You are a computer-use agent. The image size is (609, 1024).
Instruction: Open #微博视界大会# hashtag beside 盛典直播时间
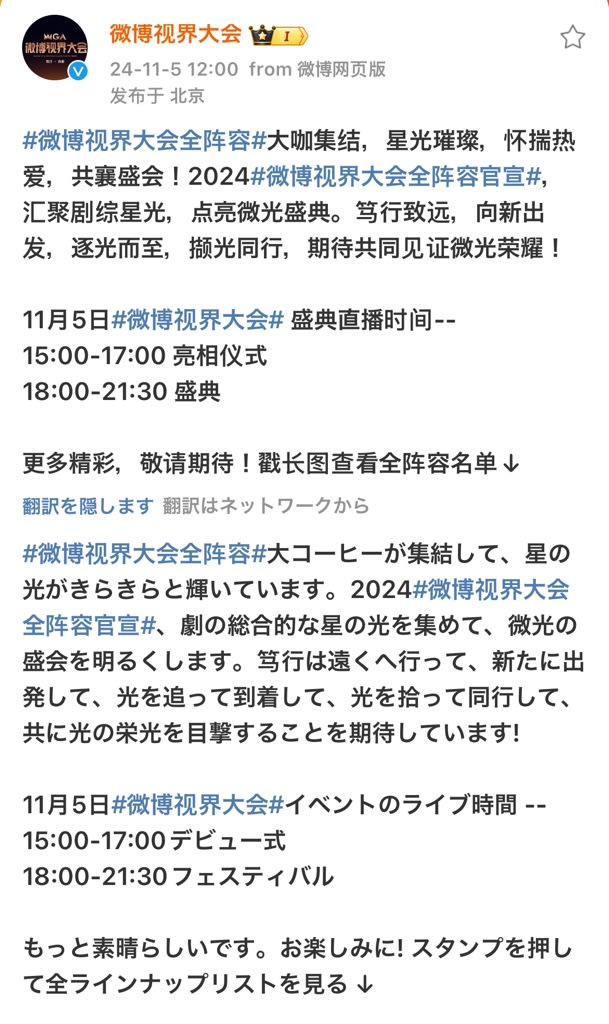pyautogui.click(x=198, y=320)
